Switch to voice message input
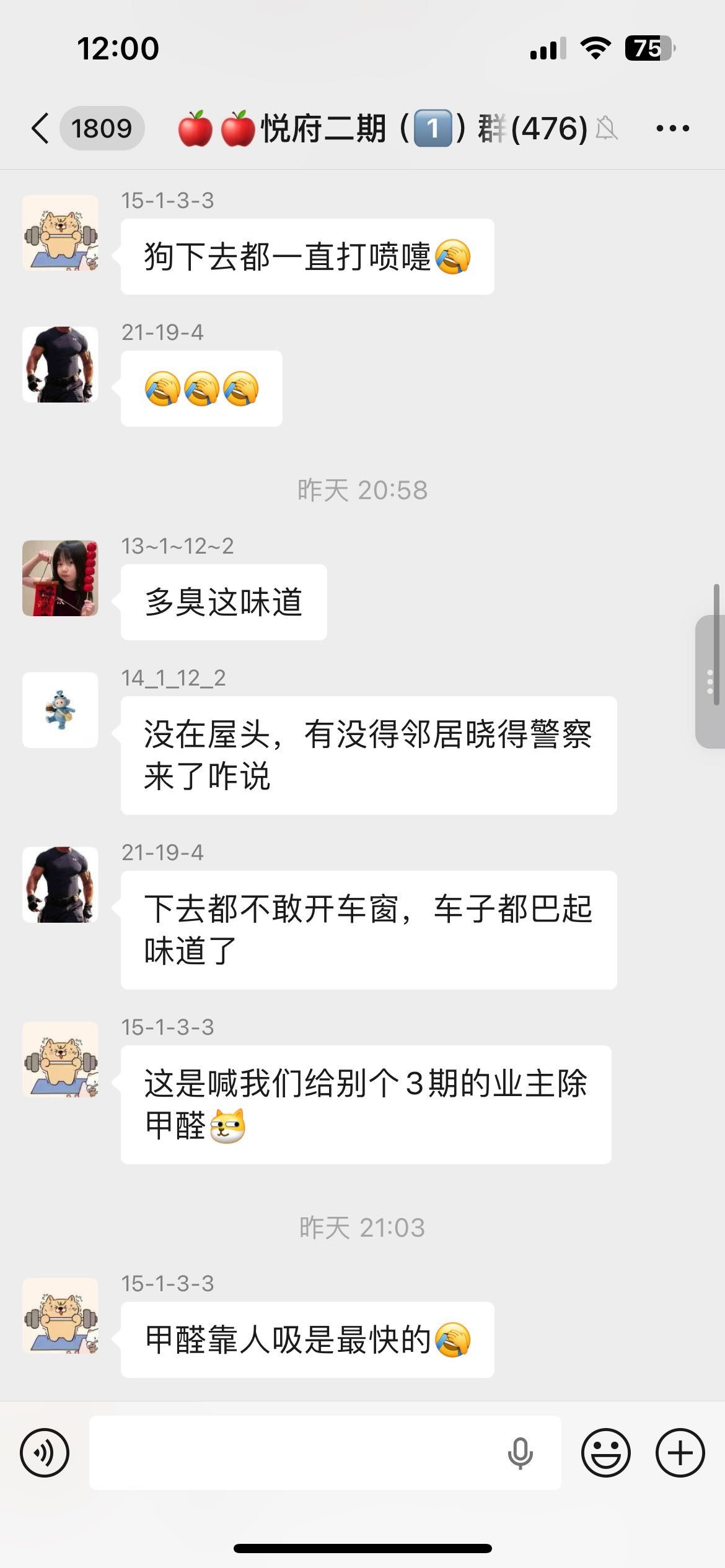725x1568 pixels. tap(45, 1453)
